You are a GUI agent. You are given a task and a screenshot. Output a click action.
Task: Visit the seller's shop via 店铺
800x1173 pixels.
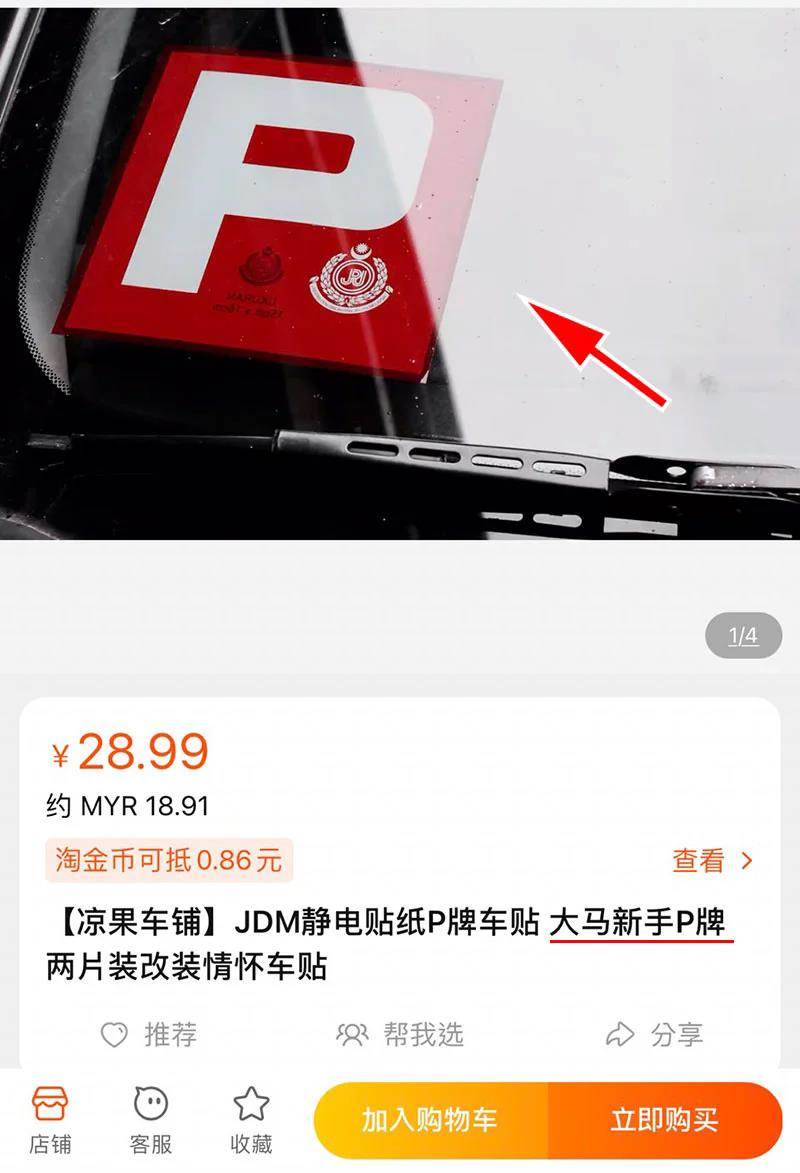pyautogui.click(x=50, y=1120)
